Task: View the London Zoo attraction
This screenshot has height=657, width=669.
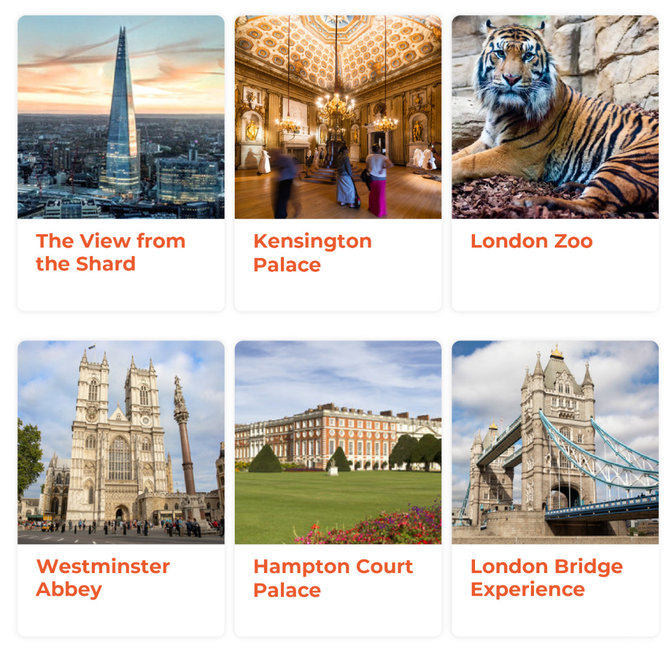Action: pyautogui.click(x=554, y=163)
